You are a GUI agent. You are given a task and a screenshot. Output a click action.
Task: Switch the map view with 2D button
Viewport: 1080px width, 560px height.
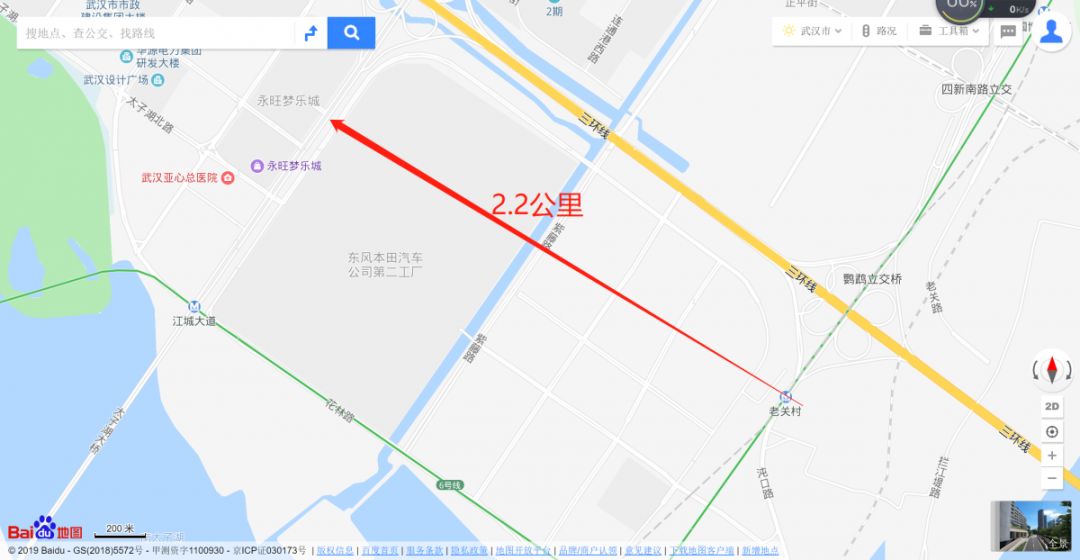pyautogui.click(x=1052, y=406)
